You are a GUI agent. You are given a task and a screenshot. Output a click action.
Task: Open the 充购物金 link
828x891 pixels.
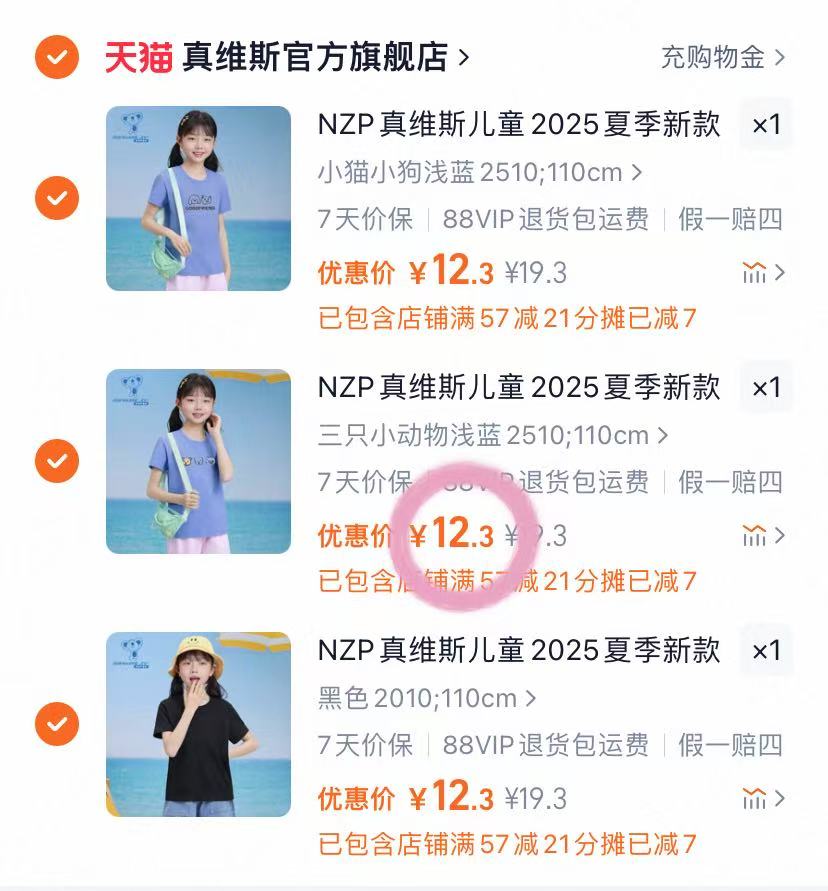pos(722,58)
